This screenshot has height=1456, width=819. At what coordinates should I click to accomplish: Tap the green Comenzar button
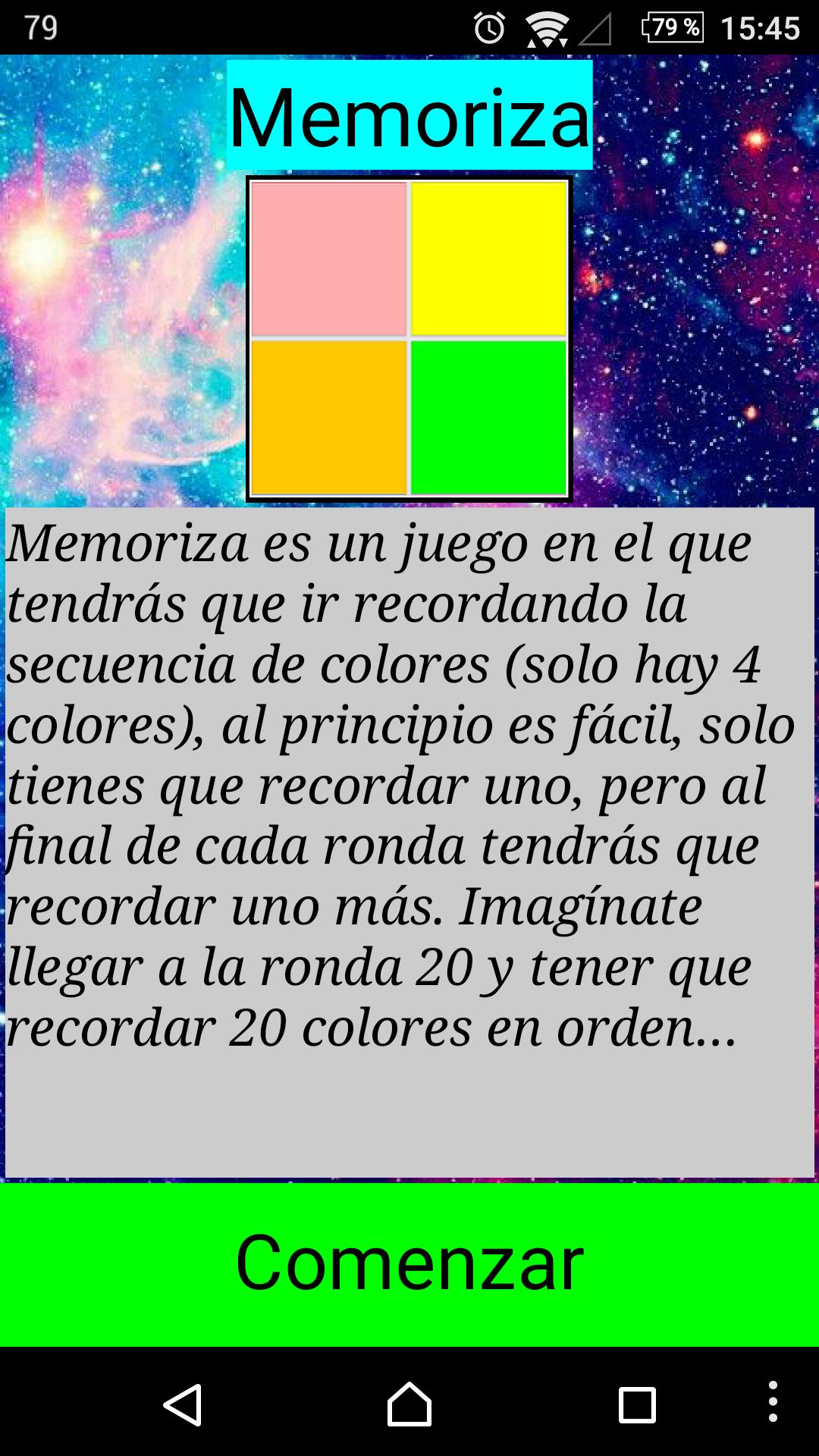[x=409, y=1264]
